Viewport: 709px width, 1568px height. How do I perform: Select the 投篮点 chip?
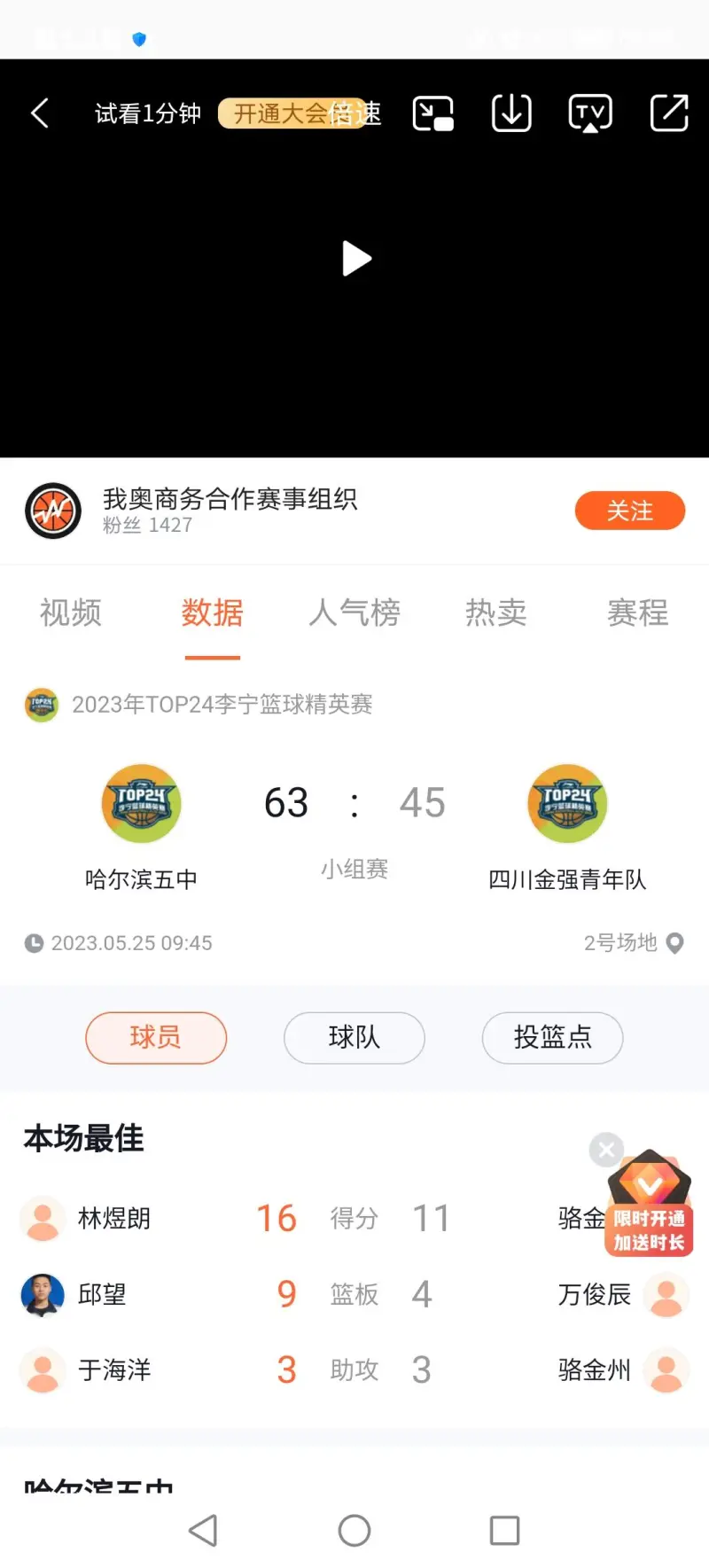tap(552, 1037)
